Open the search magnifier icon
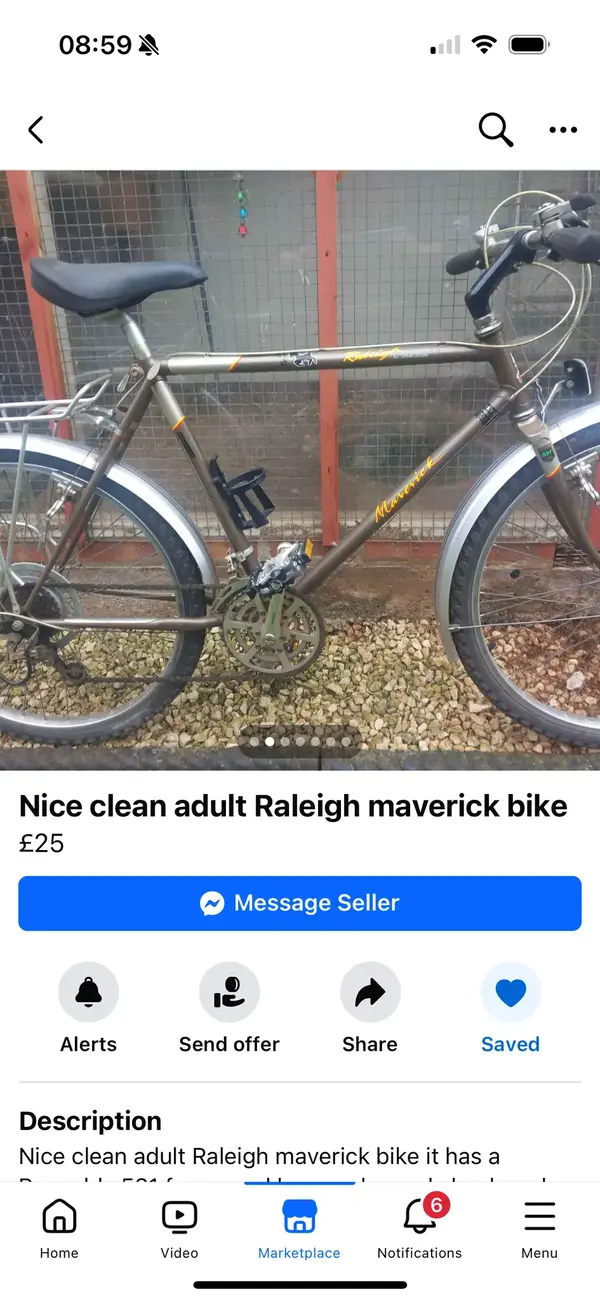Viewport: 600px width, 1301px height. pyautogui.click(x=495, y=129)
